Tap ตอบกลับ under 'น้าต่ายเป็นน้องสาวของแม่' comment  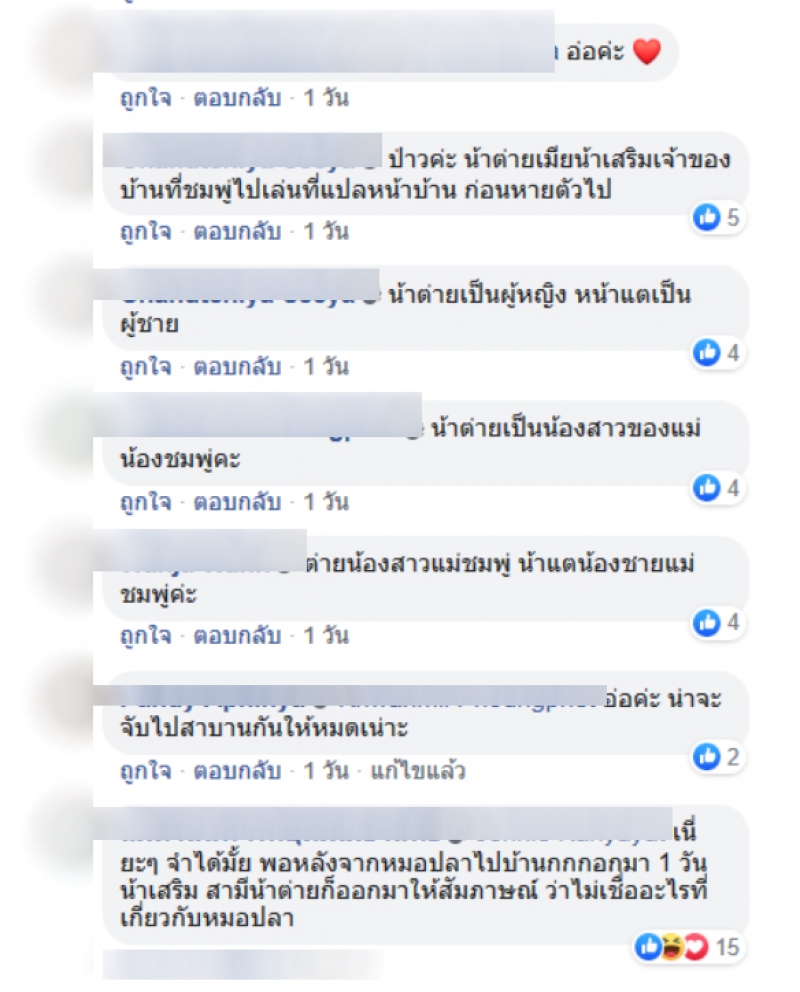(x=237, y=501)
